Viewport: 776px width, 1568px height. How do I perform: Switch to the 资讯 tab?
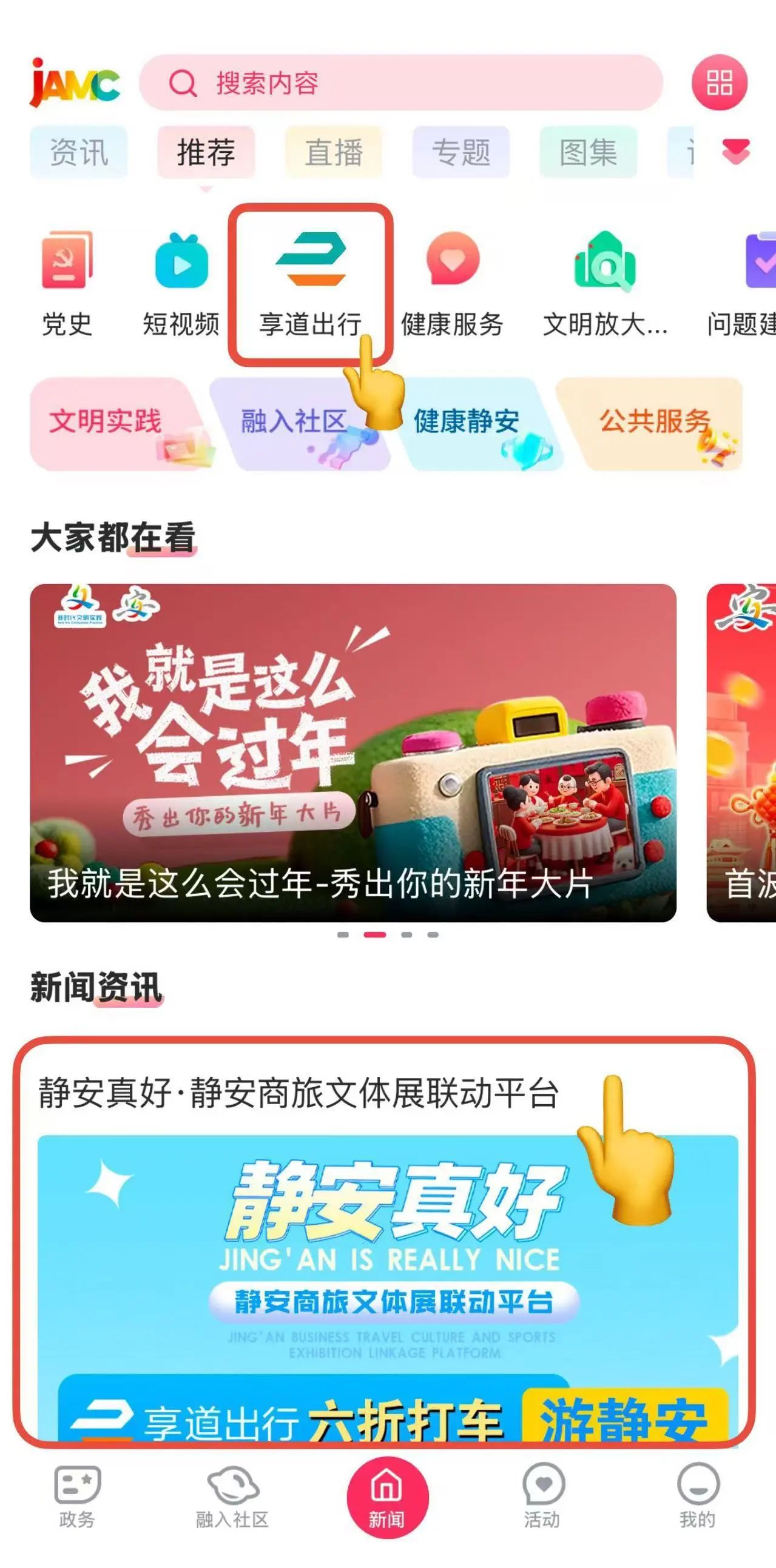pyautogui.click(x=79, y=152)
